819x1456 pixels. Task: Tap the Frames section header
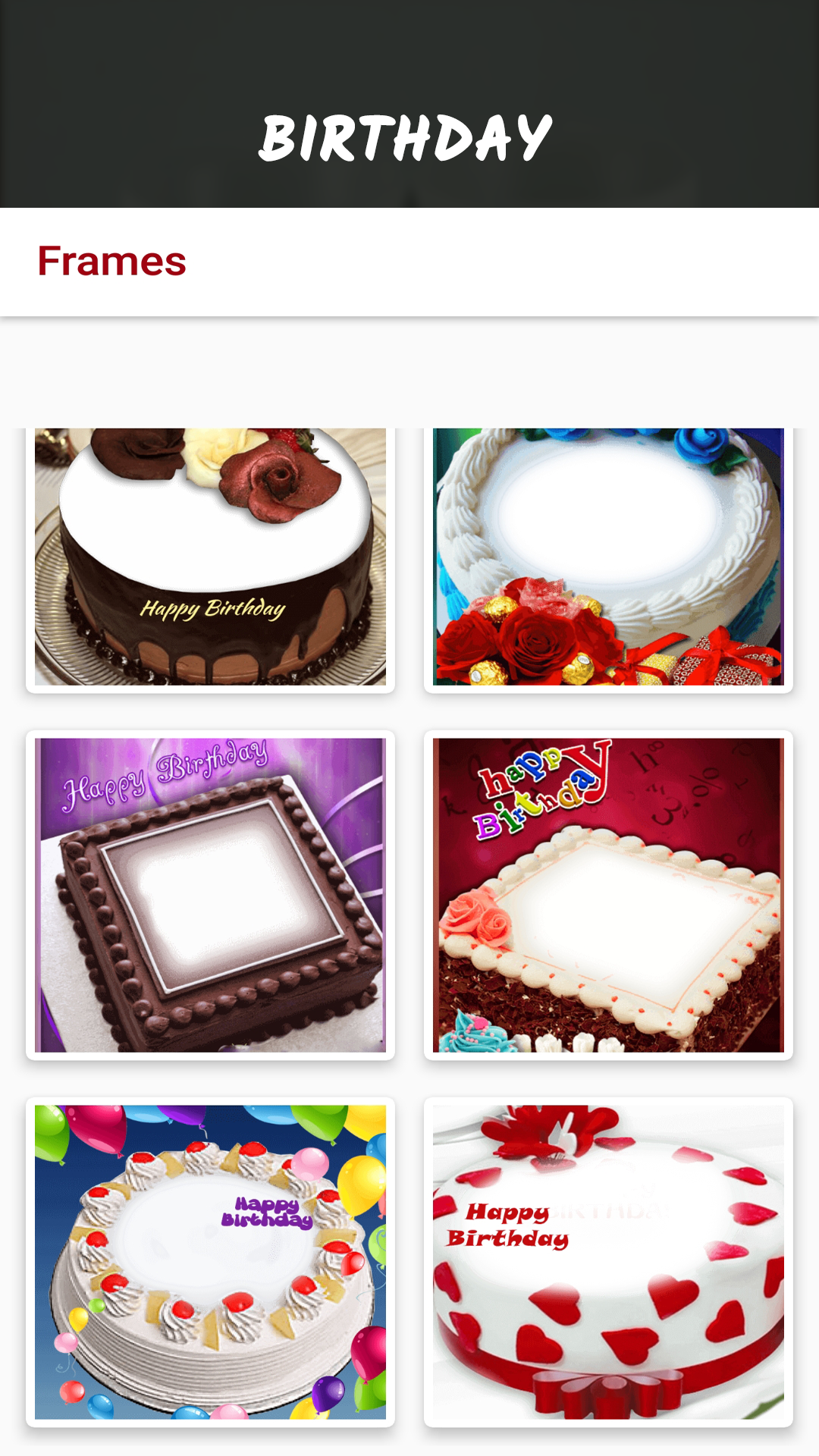click(112, 262)
